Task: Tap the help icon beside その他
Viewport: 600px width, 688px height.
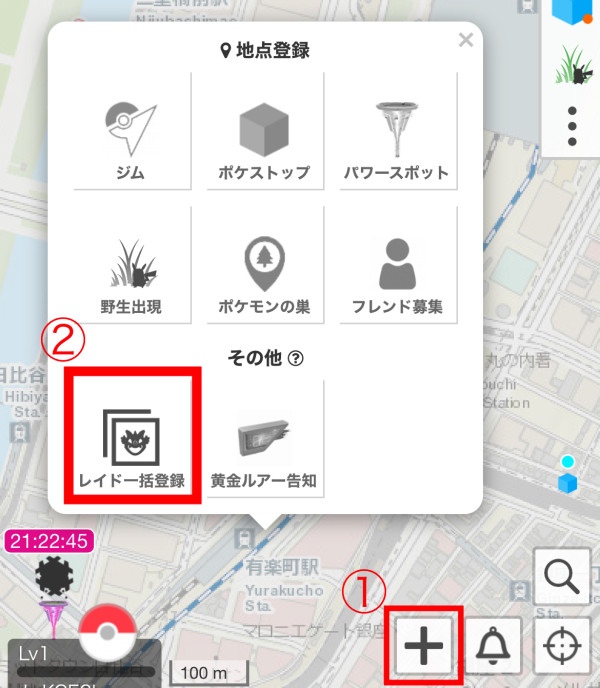Action: (295, 357)
